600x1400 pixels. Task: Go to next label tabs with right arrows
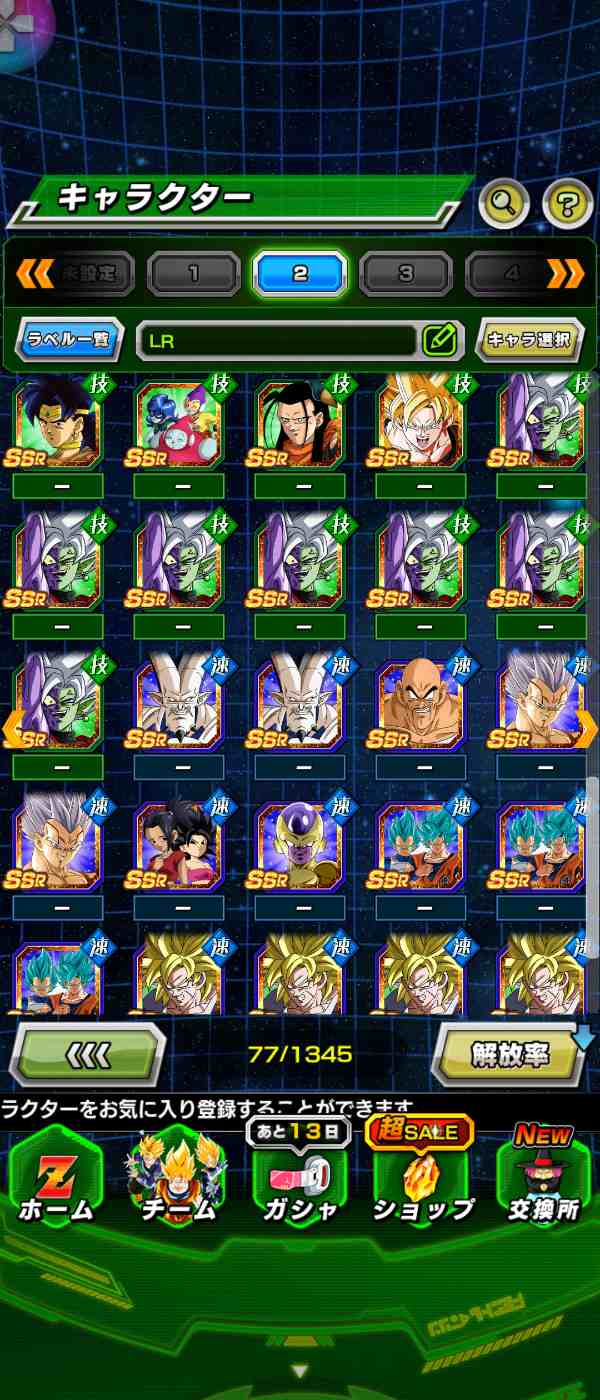[x=565, y=273]
